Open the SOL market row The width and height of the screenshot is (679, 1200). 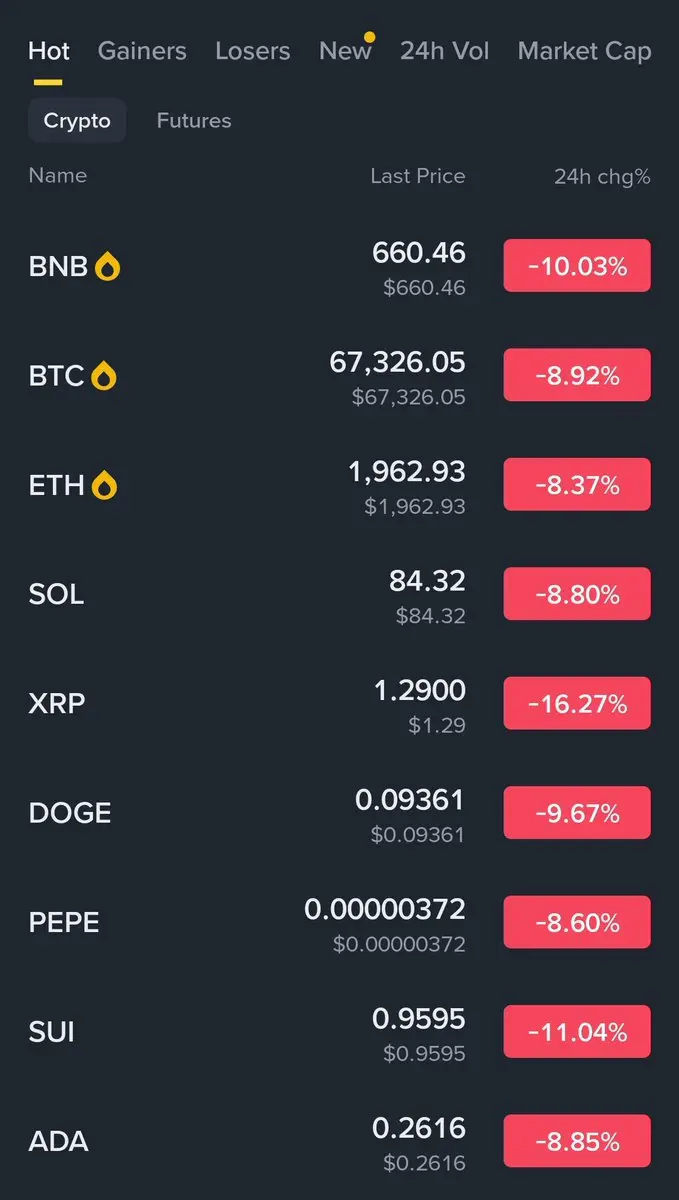point(56,595)
